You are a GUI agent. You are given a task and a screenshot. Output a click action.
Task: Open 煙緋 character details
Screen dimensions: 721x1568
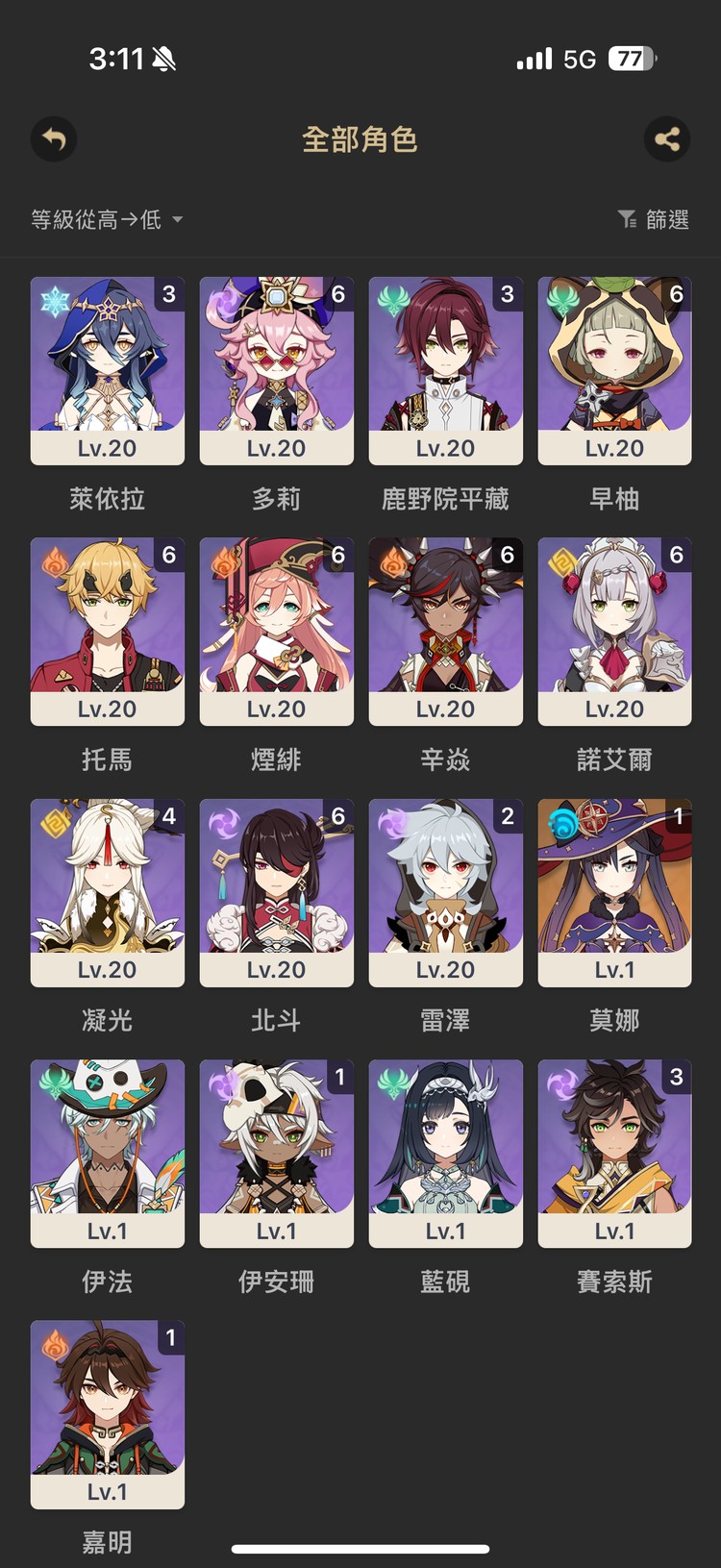coord(276,631)
